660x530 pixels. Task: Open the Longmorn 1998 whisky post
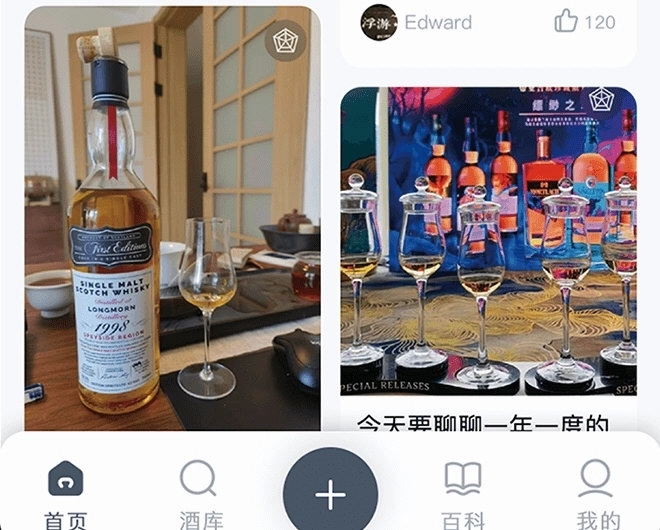[x=172, y=220]
